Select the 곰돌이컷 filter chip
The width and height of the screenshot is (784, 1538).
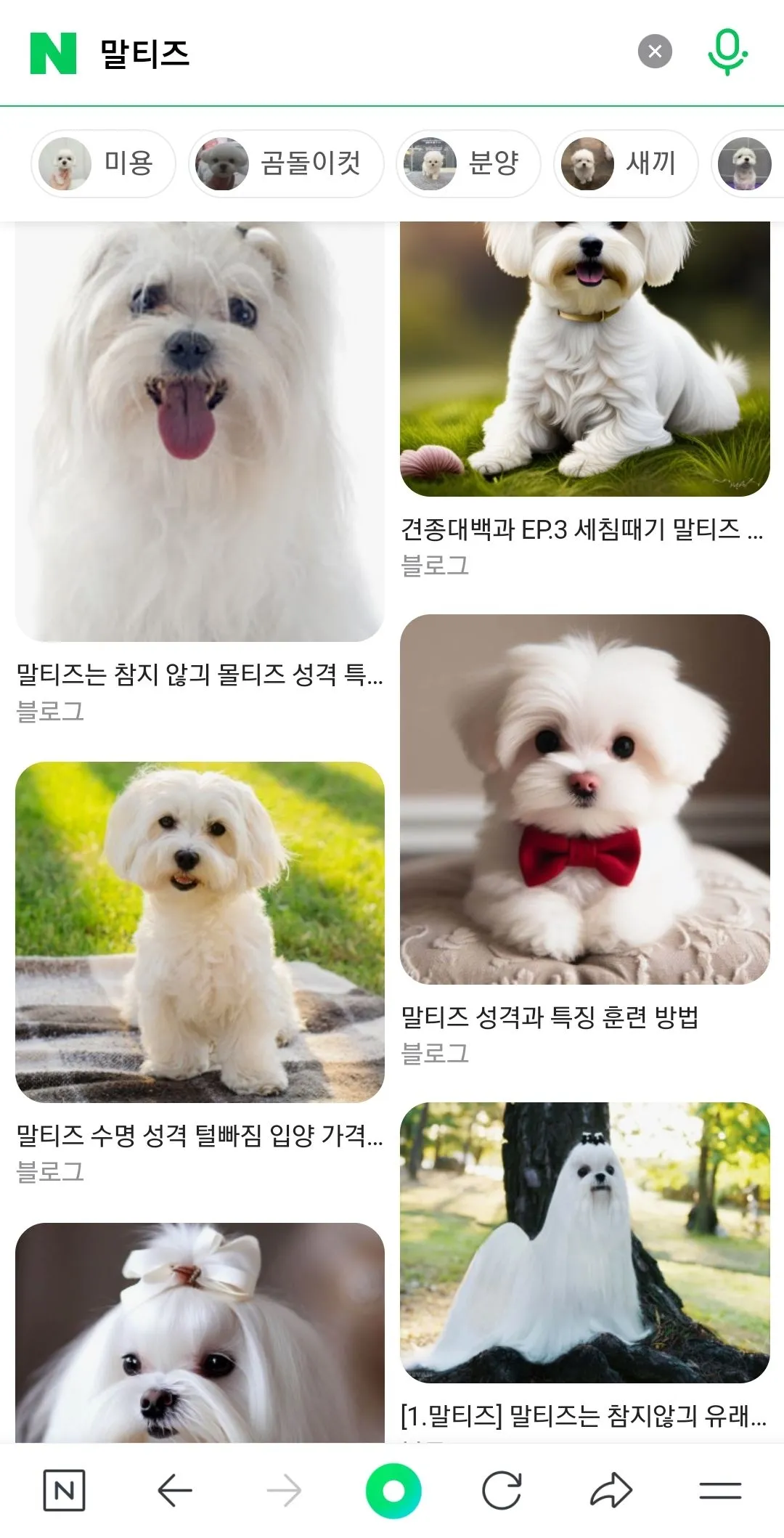click(283, 164)
